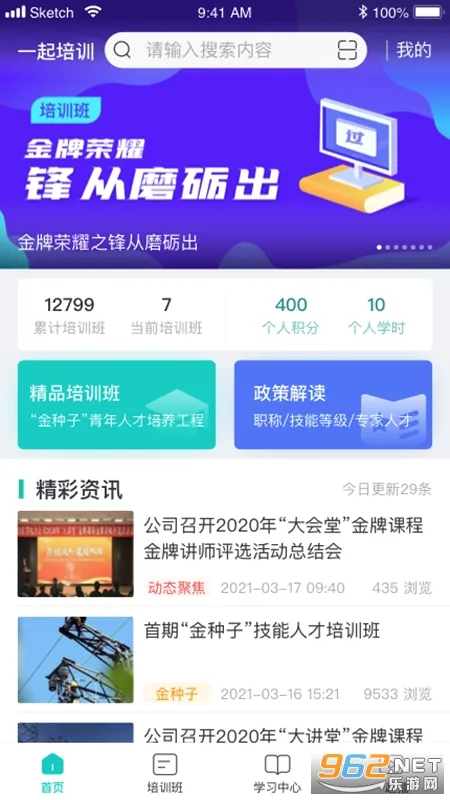450x800 pixels.
Task: Tap the banner page indicator dots
Action: pyautogui.click(x=405, y=247)
